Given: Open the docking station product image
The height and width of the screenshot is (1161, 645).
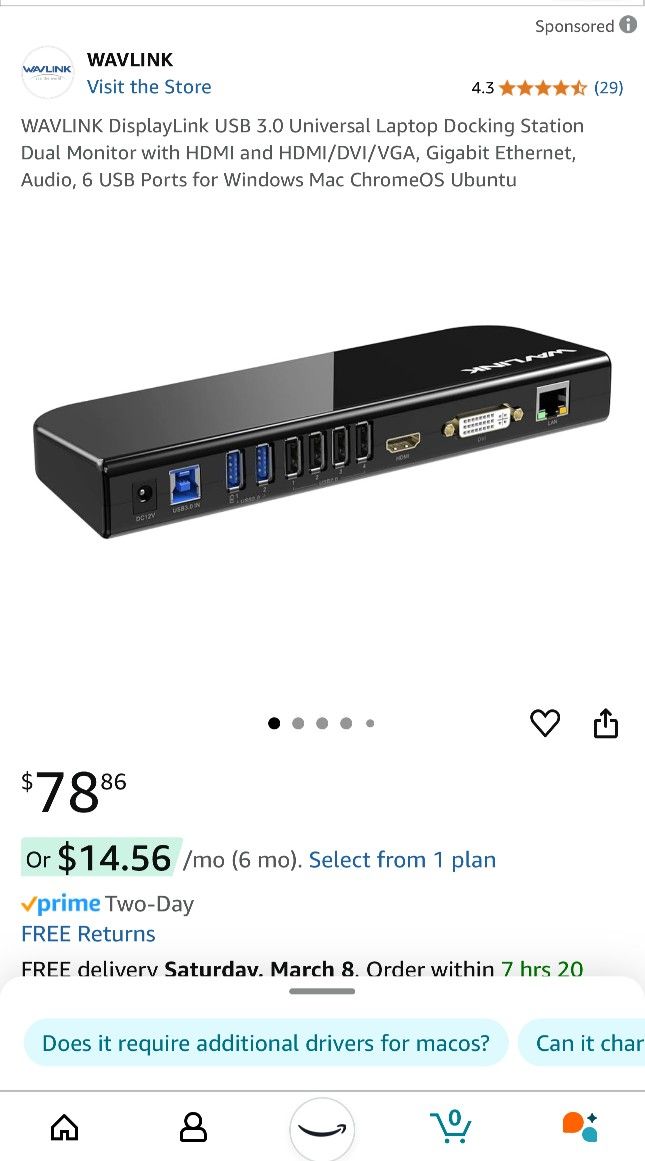Looking at the screenshot, I should pos(322,440).
